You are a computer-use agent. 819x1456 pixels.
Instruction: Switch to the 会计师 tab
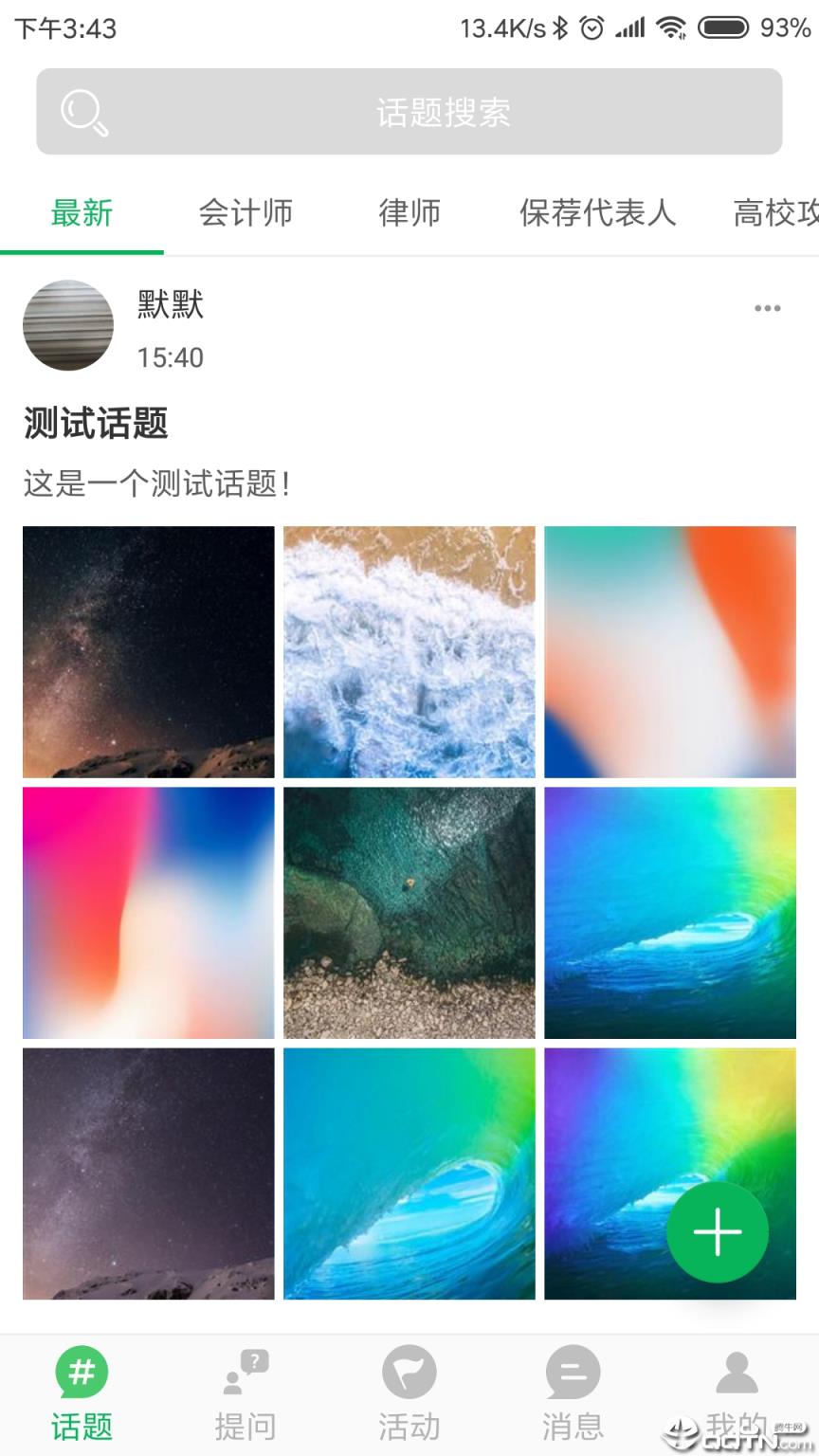point(245,213)
